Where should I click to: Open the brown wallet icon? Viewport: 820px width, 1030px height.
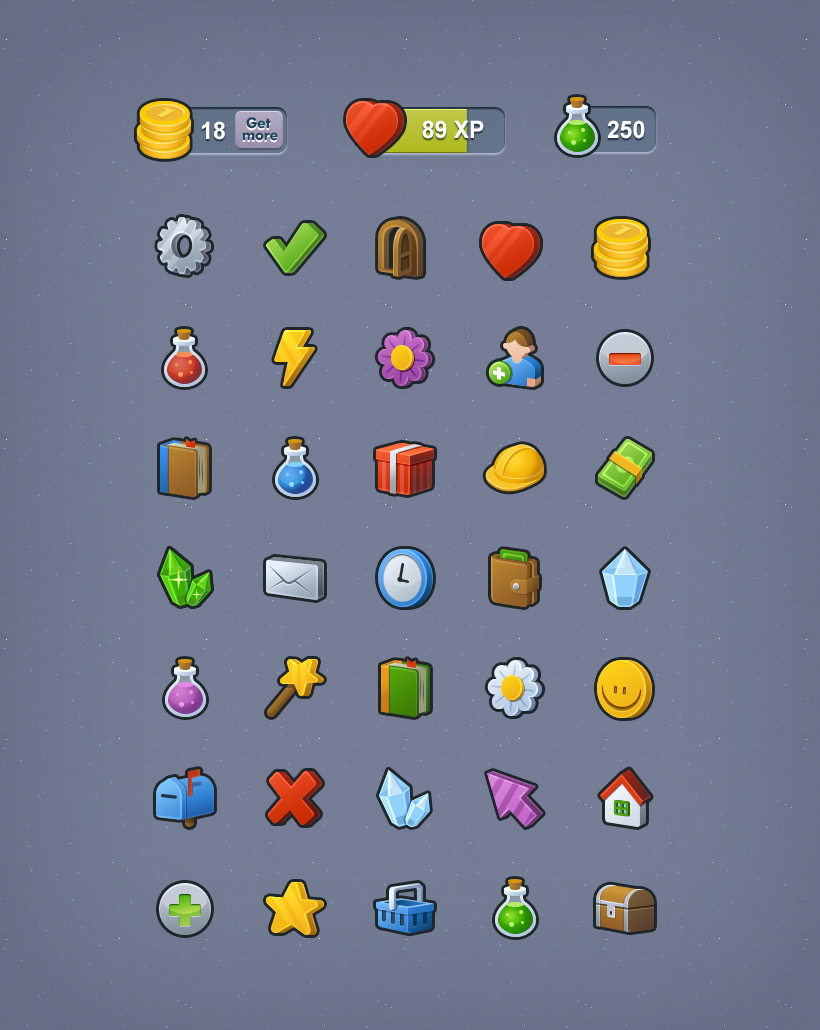click(x=514, y=578)
